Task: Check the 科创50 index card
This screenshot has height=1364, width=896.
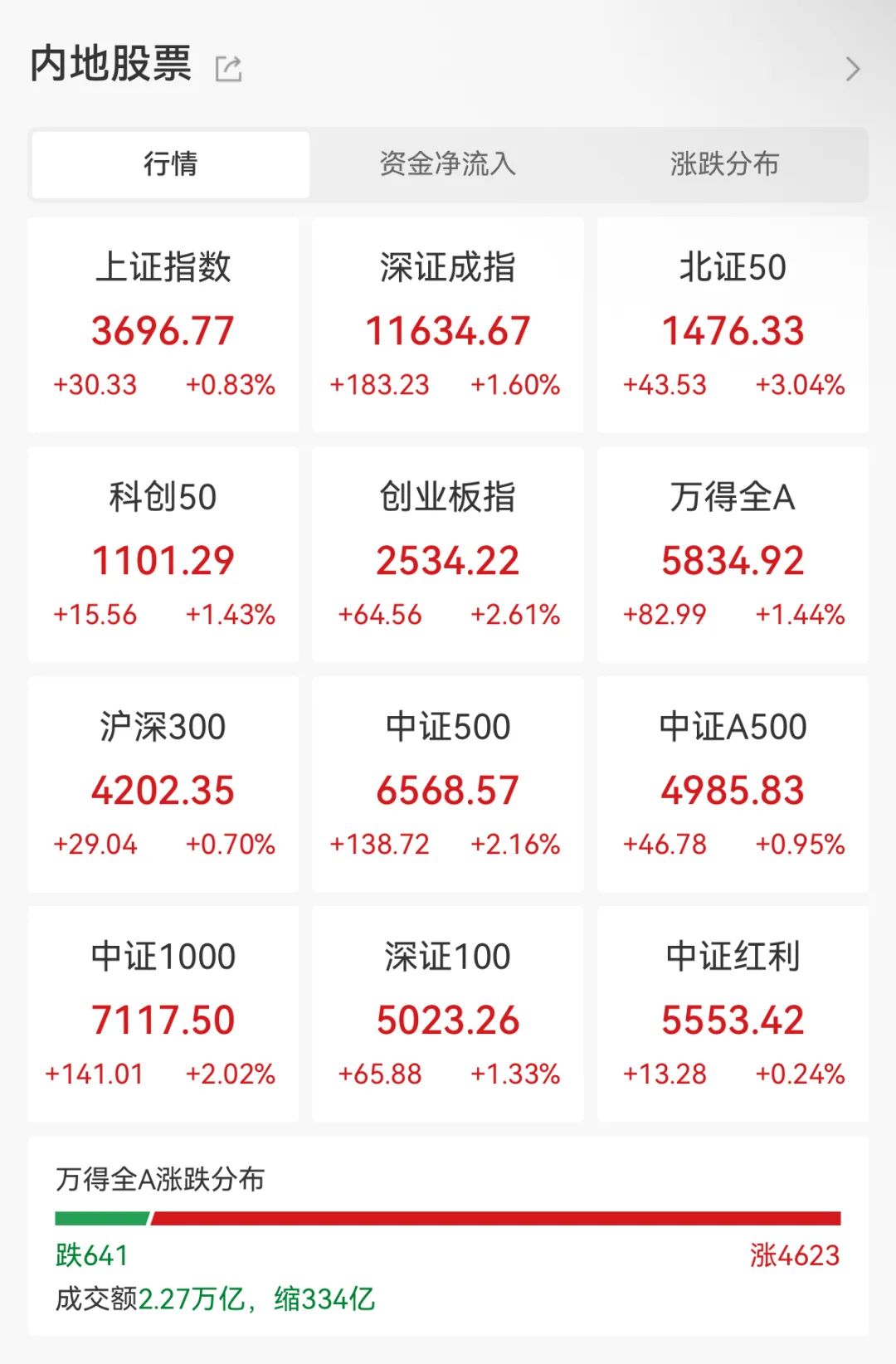Action: point(163,555)
